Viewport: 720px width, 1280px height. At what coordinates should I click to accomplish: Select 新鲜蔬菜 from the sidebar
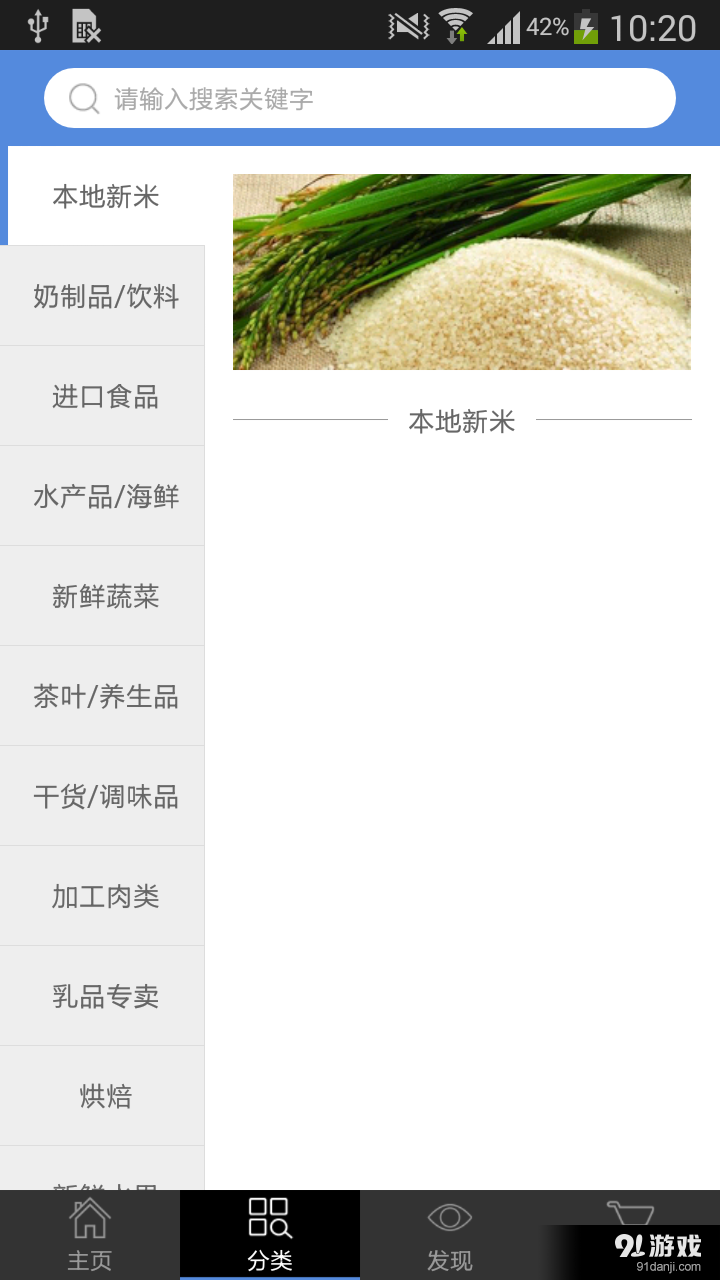104,596
